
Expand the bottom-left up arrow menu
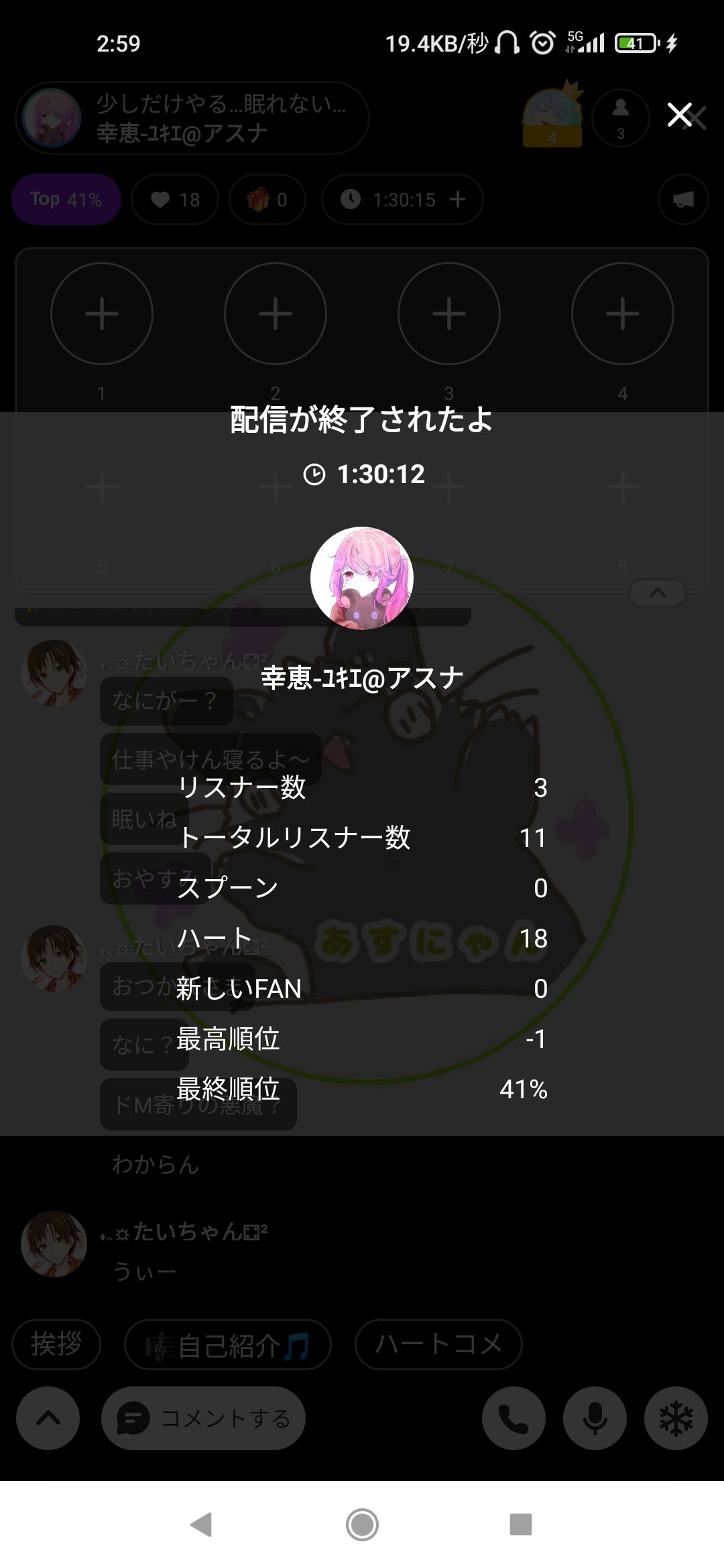48,1419
